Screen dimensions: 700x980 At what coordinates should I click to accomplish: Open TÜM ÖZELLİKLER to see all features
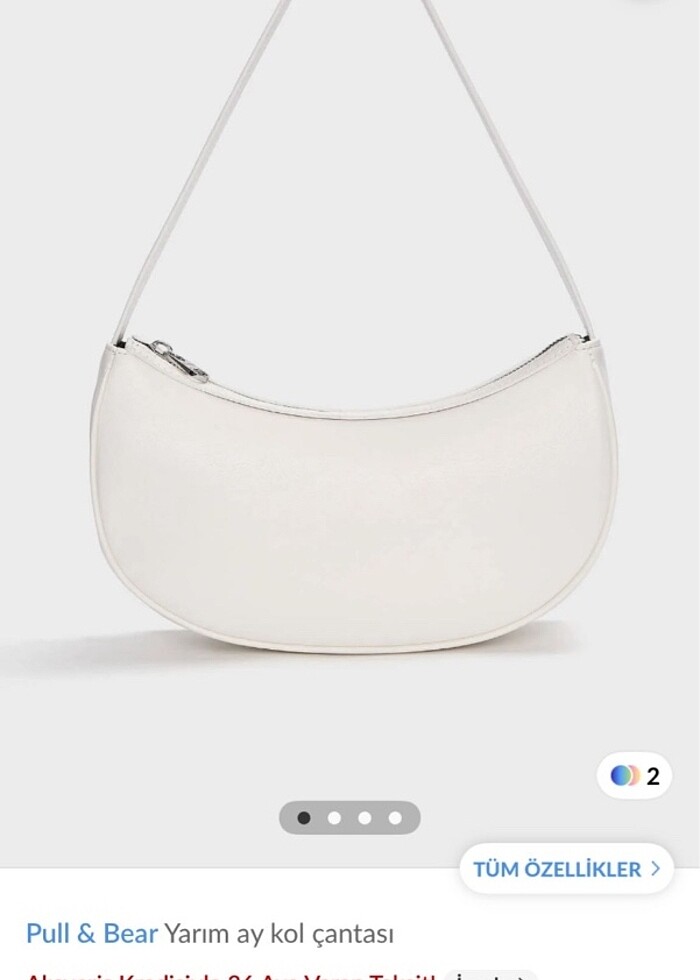tap(565, 868)
